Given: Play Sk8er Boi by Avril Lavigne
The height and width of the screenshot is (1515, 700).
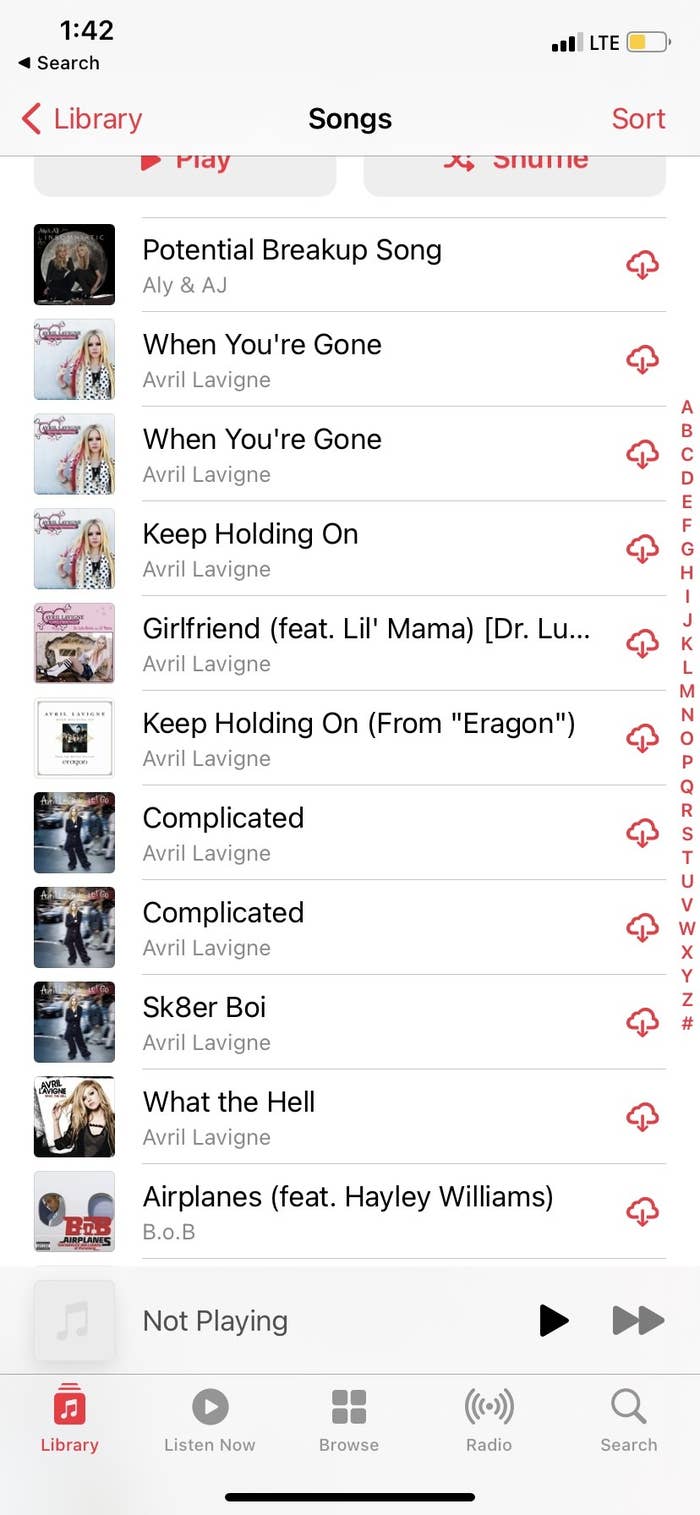Looking at the screenshot, I should click(350, 1022).
